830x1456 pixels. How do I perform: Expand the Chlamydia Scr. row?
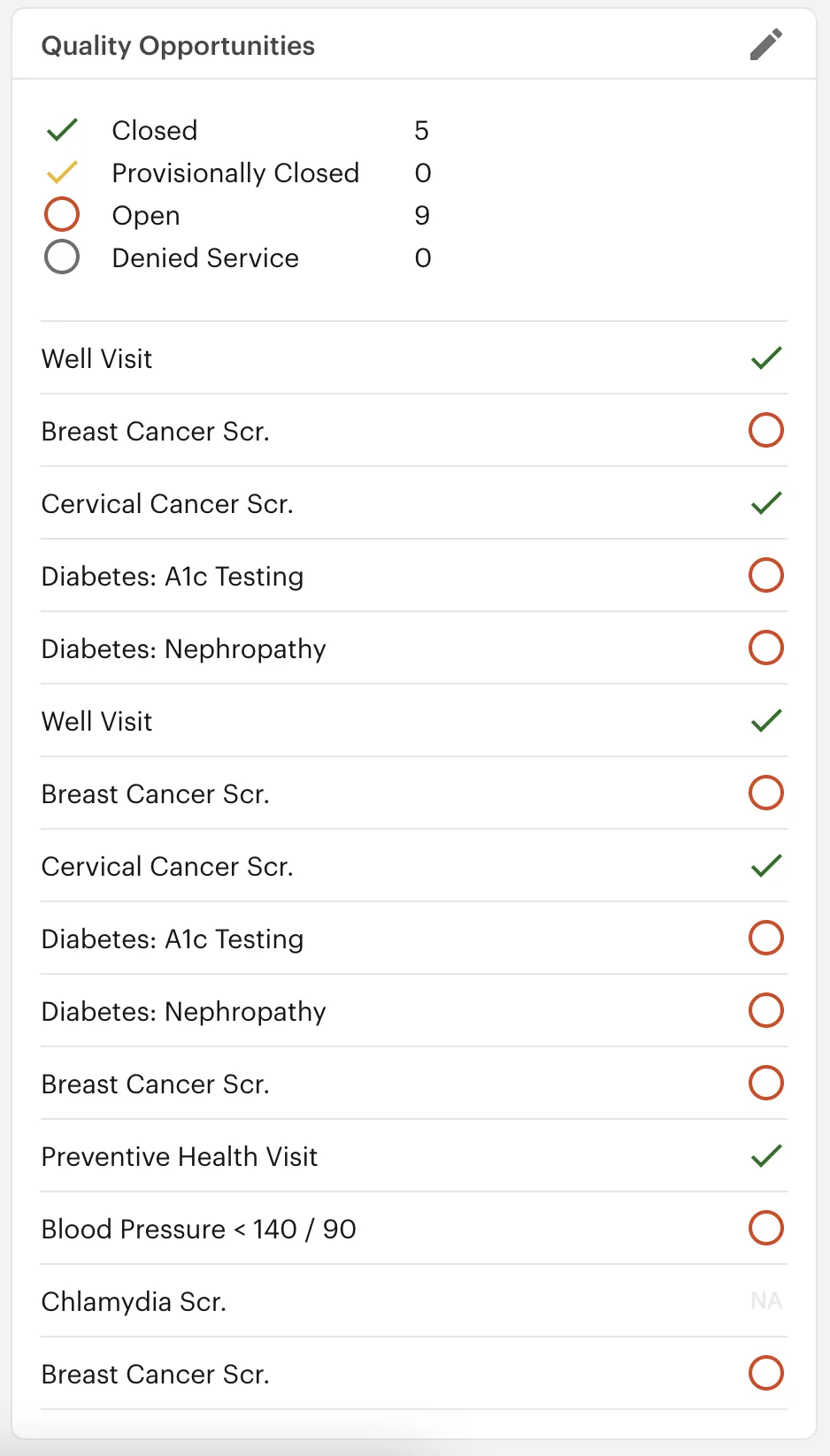134,1300
